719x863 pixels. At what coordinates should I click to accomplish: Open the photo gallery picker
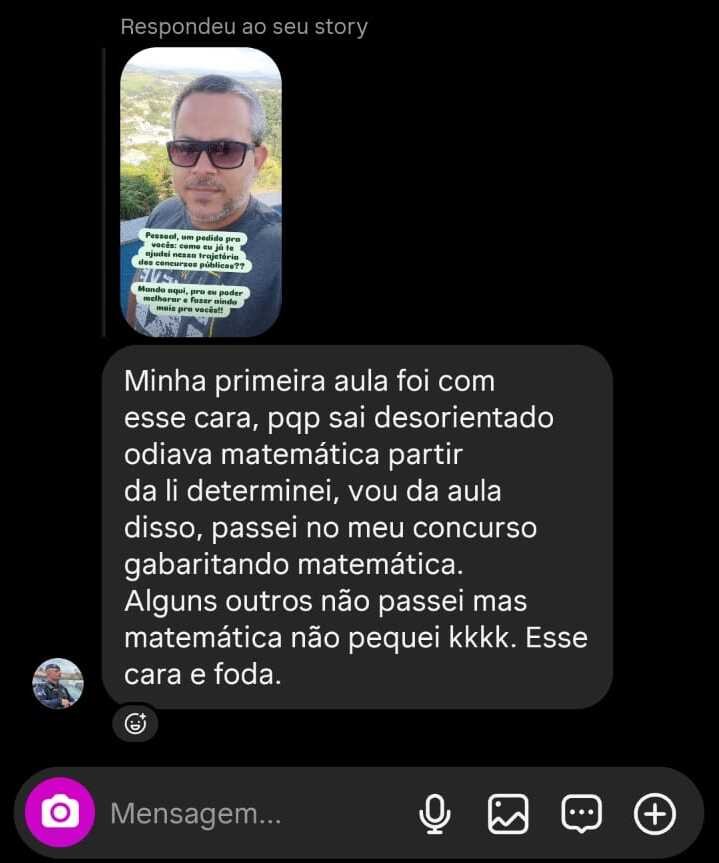click(x=508, y=814)
